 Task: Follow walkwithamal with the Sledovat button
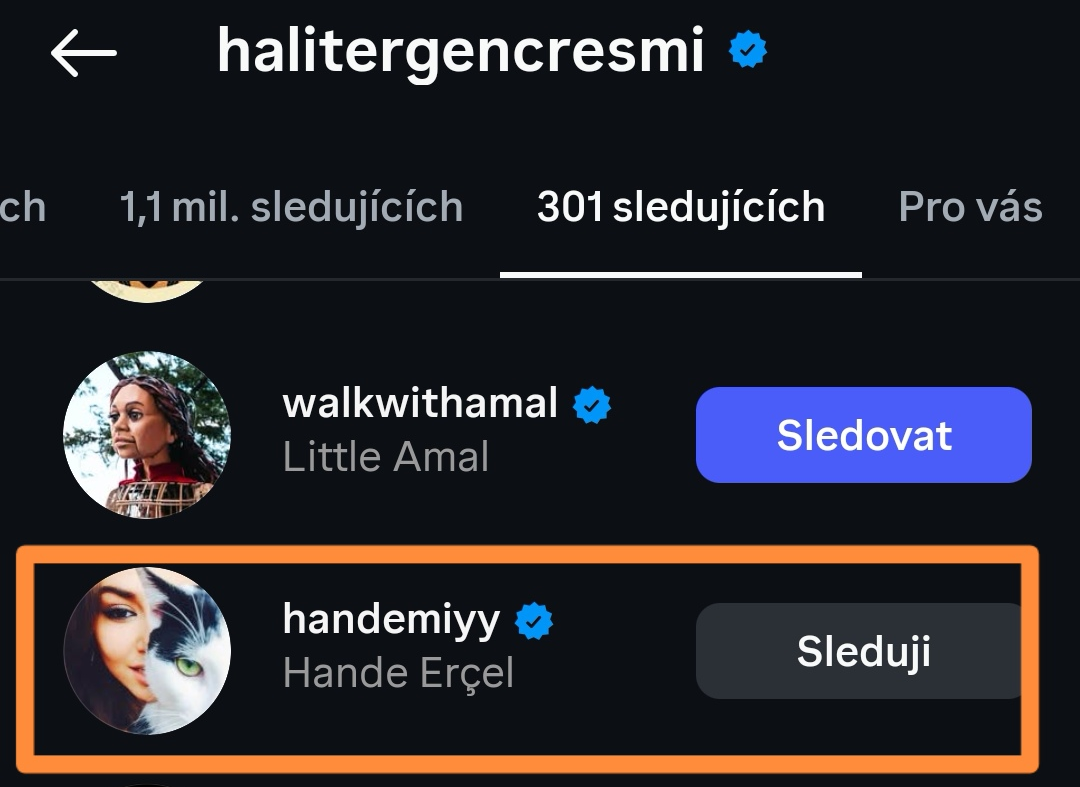863,435
